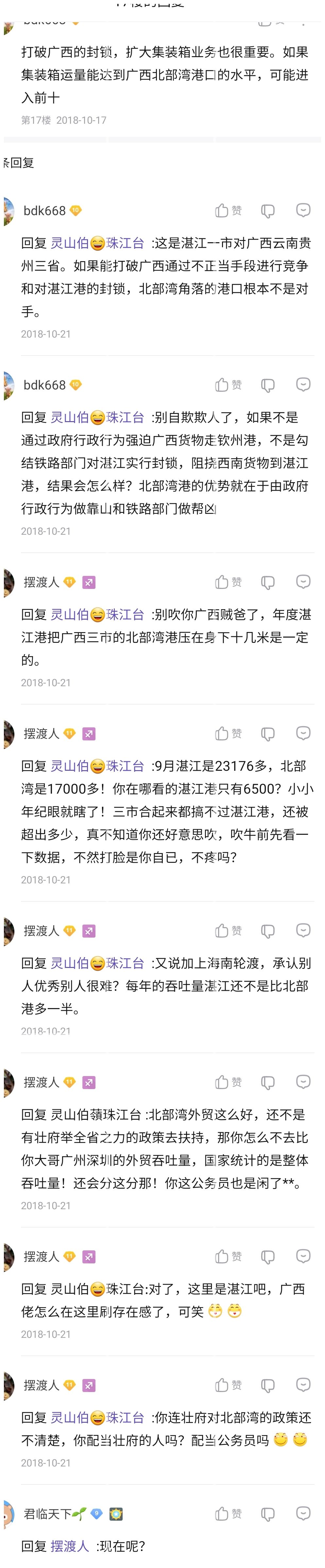Like 摆渡人's reply about "9月湛江是23176多"
Viewport: 325px width, 1568px height.
[x=228, y=734]
